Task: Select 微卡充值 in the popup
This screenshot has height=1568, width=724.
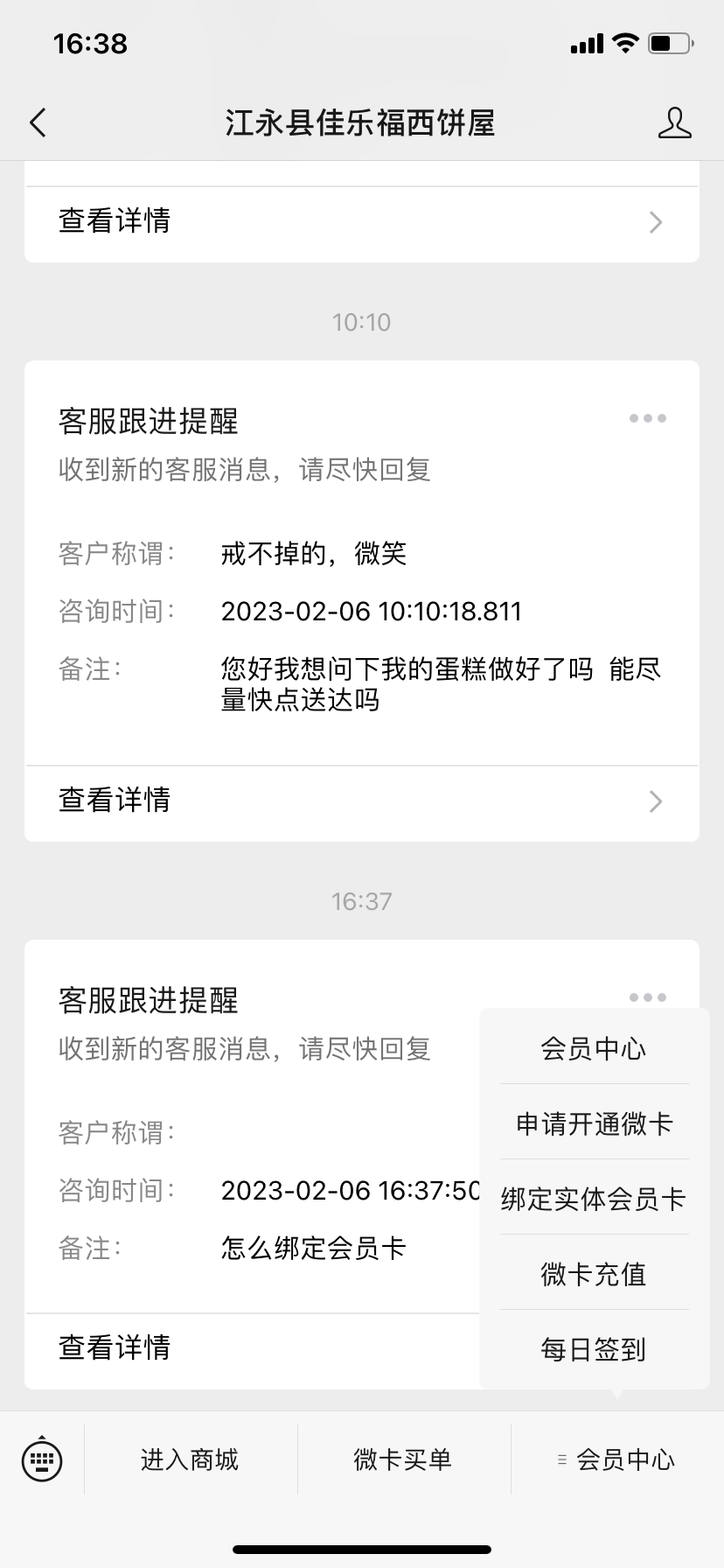Action: (594, 1274)
